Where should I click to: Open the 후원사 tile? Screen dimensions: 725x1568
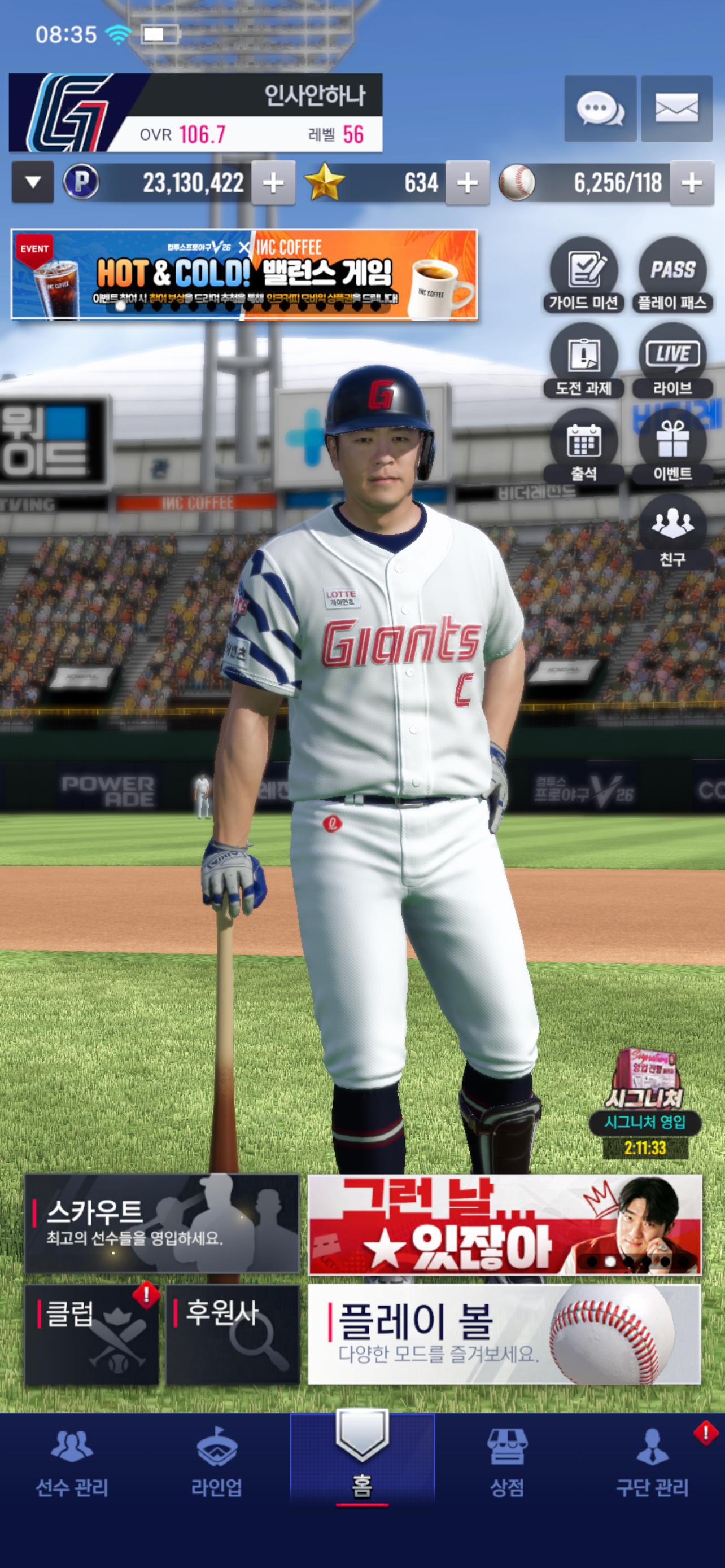[x=233, y=1334]
